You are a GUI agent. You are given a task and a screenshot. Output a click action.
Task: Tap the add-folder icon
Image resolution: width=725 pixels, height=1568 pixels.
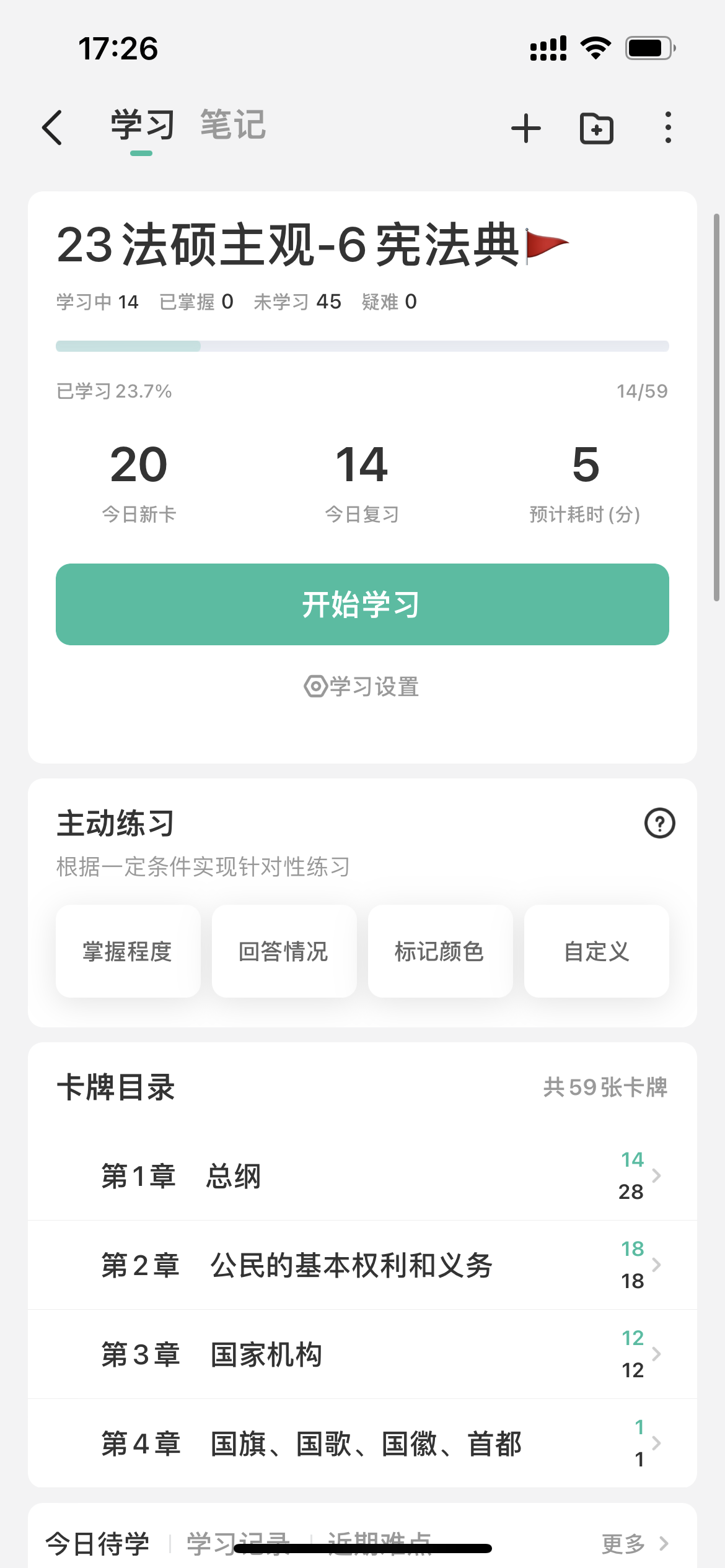point(597,128)
